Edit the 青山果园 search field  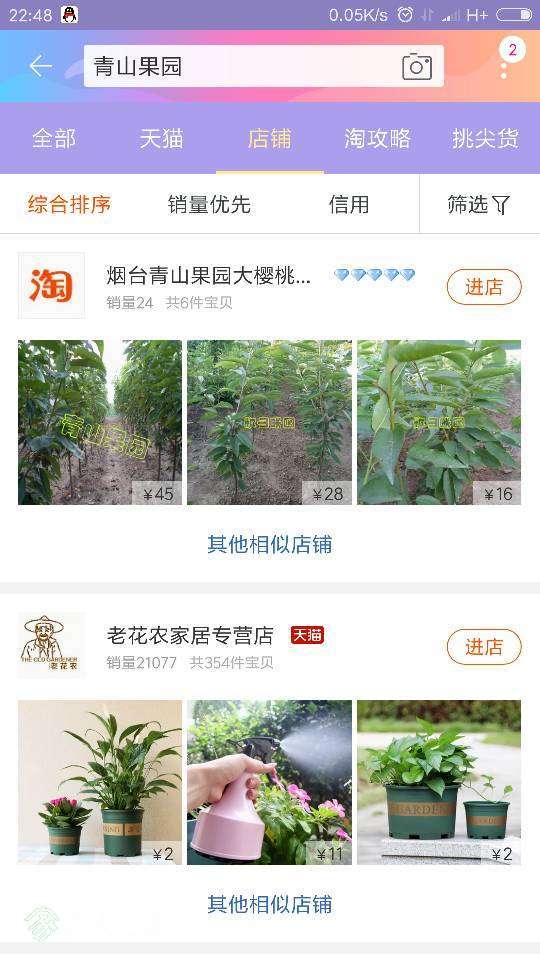263,66
